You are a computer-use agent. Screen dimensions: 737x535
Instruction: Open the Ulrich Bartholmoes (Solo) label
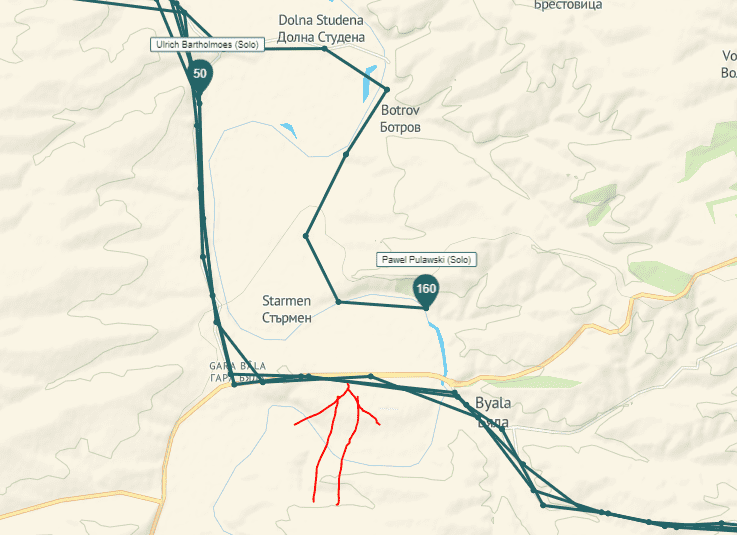[x=207, y=45]
